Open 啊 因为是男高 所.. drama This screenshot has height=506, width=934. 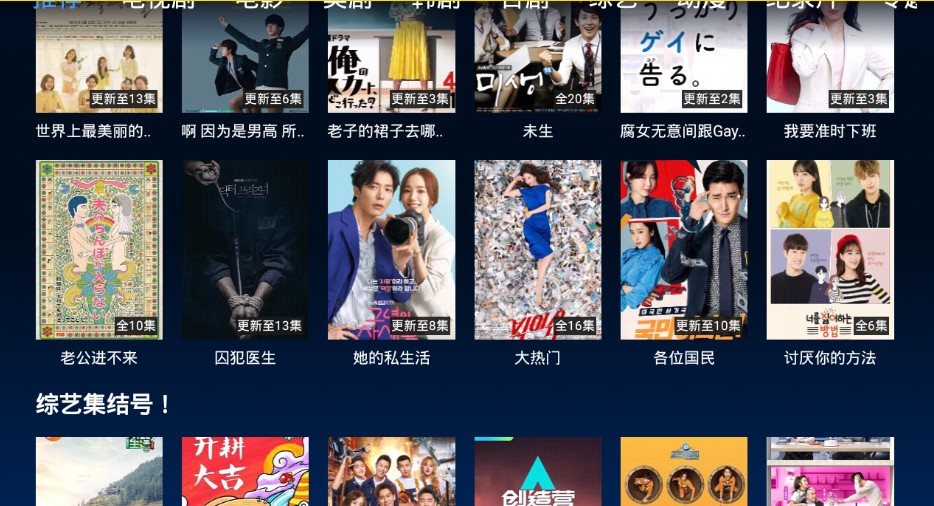245,60
